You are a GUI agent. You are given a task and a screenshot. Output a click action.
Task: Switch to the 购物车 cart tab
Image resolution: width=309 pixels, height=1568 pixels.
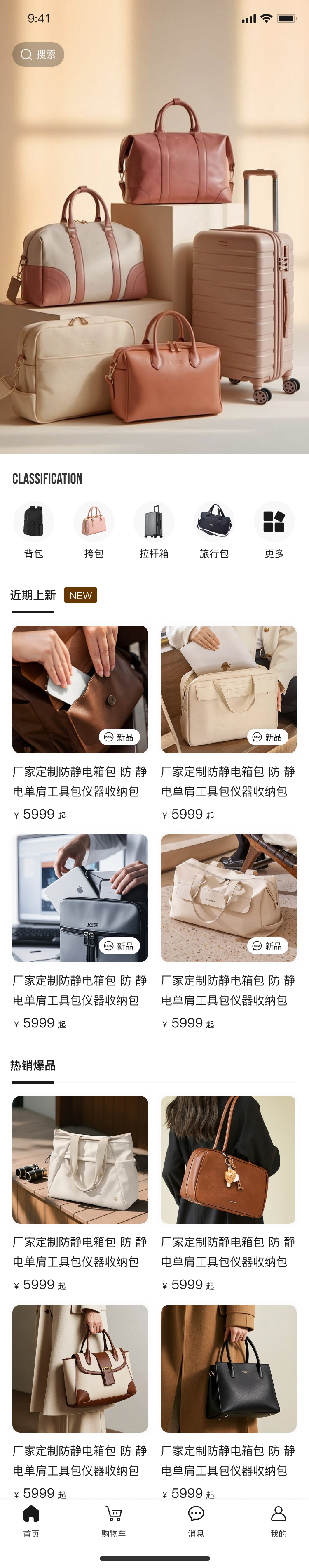point(114,1521)
